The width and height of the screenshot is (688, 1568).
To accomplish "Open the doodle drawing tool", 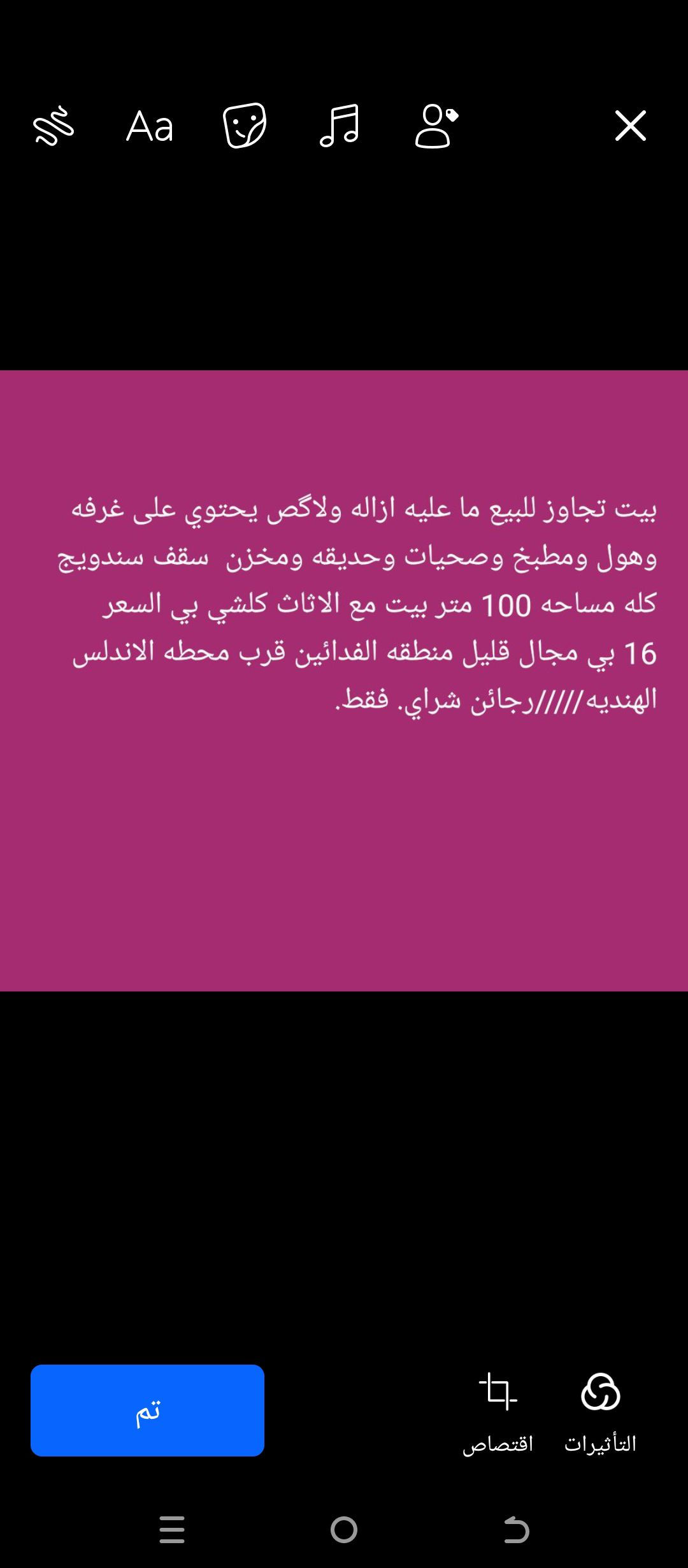I will 54,126.
